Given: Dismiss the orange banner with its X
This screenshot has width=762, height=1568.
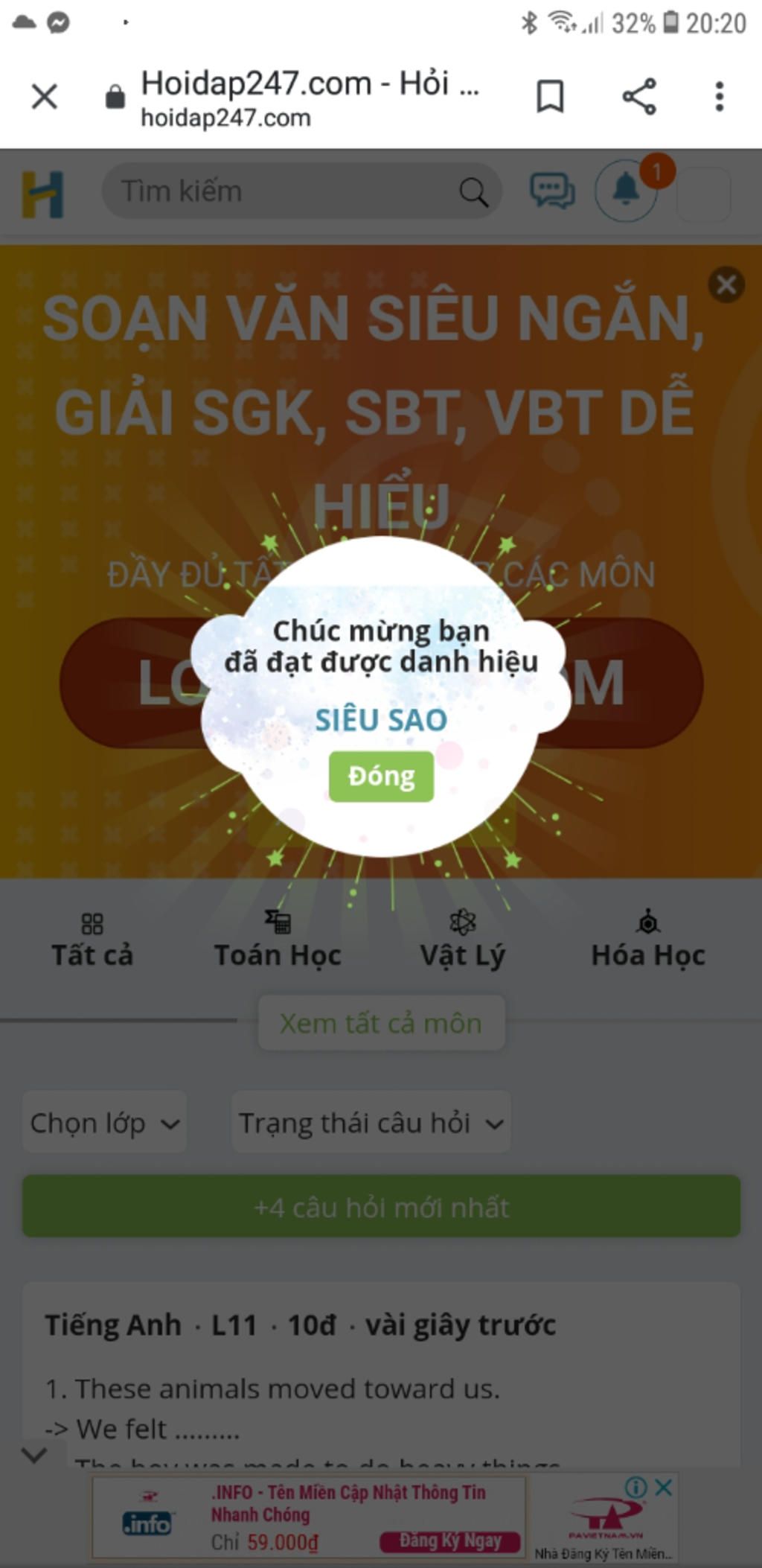Looking at the screenshot, I should [726, 284].
